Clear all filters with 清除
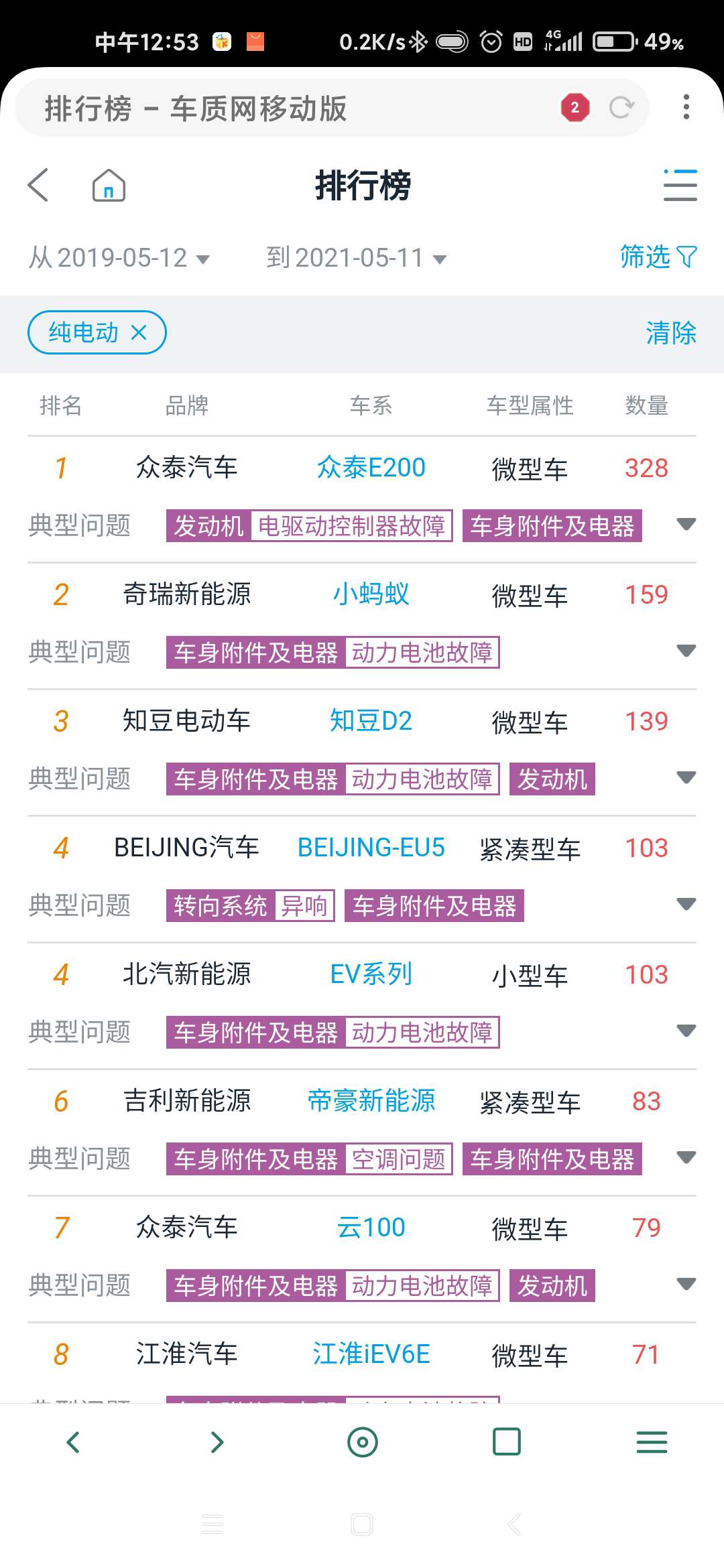This screenshot has width=724, height=1568. tap(670, 333)
